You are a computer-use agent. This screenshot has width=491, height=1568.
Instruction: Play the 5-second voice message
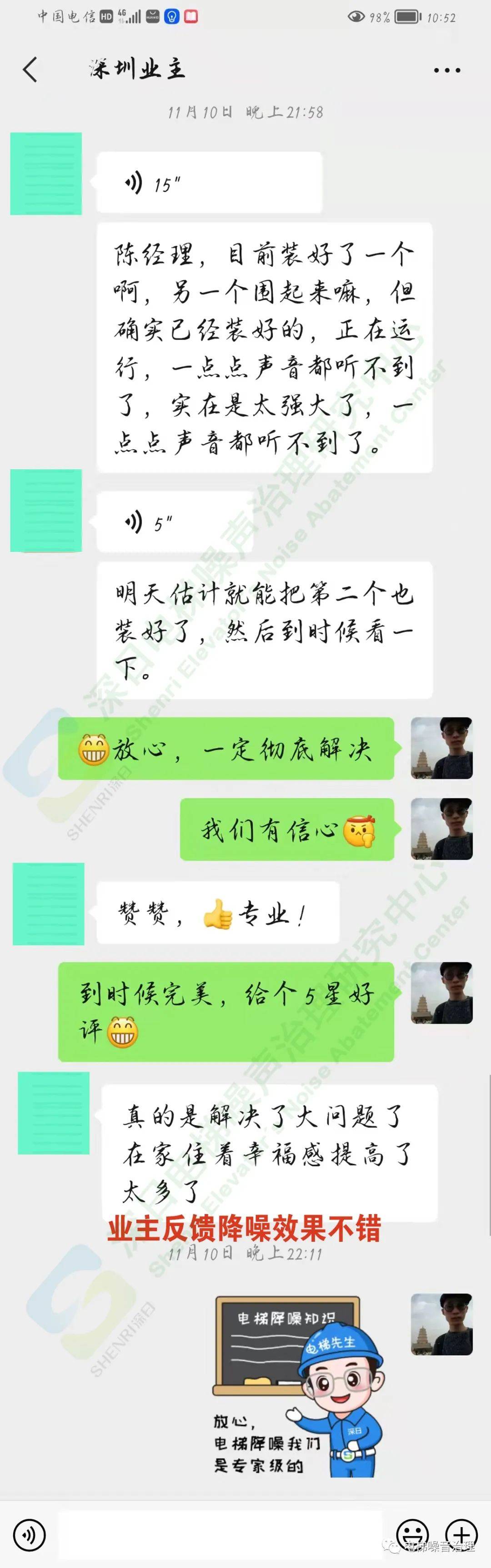point(175,521)
